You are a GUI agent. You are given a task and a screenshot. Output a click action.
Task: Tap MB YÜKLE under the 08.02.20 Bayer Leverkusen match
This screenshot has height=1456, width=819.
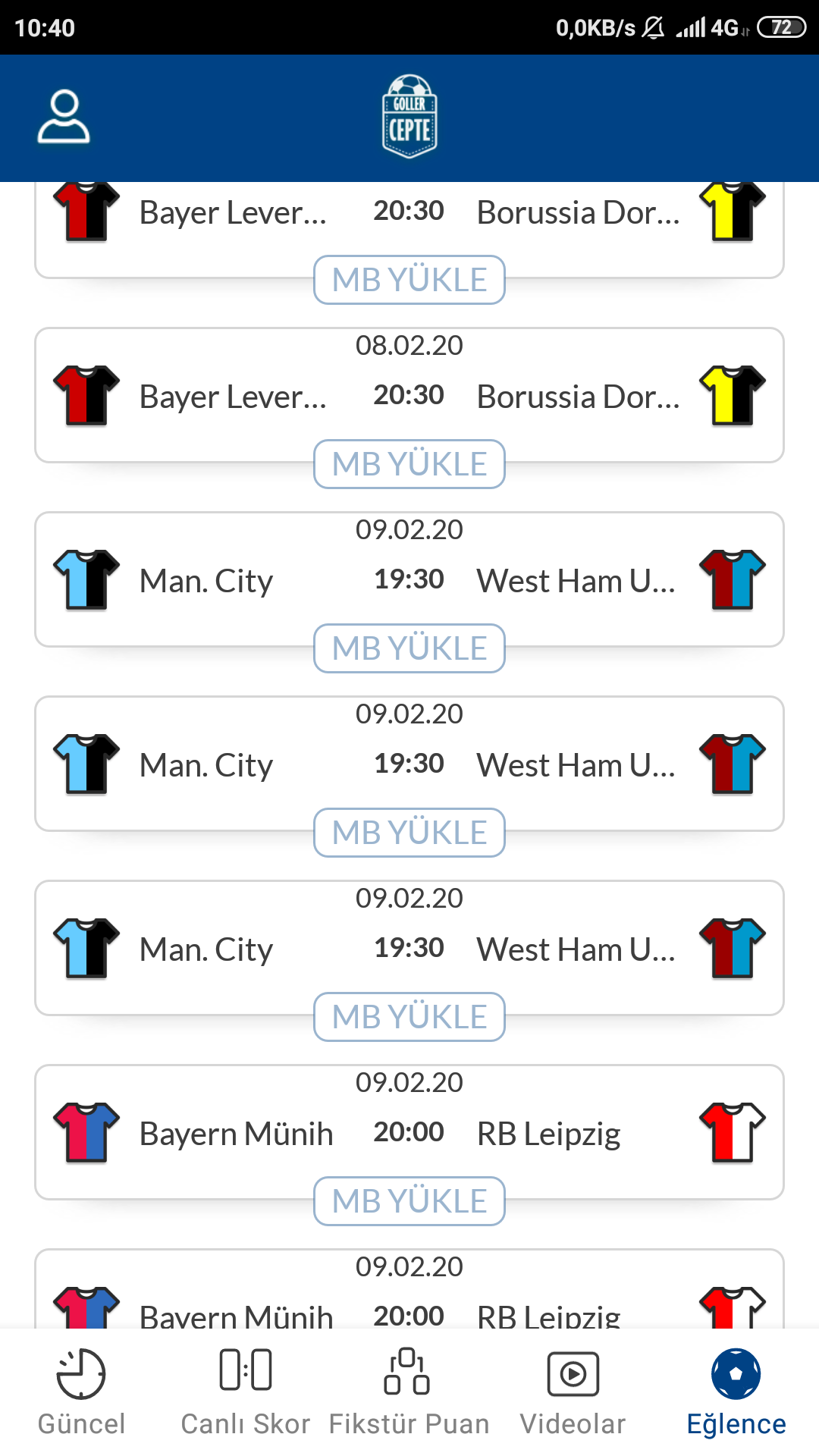tap(409, 464)
